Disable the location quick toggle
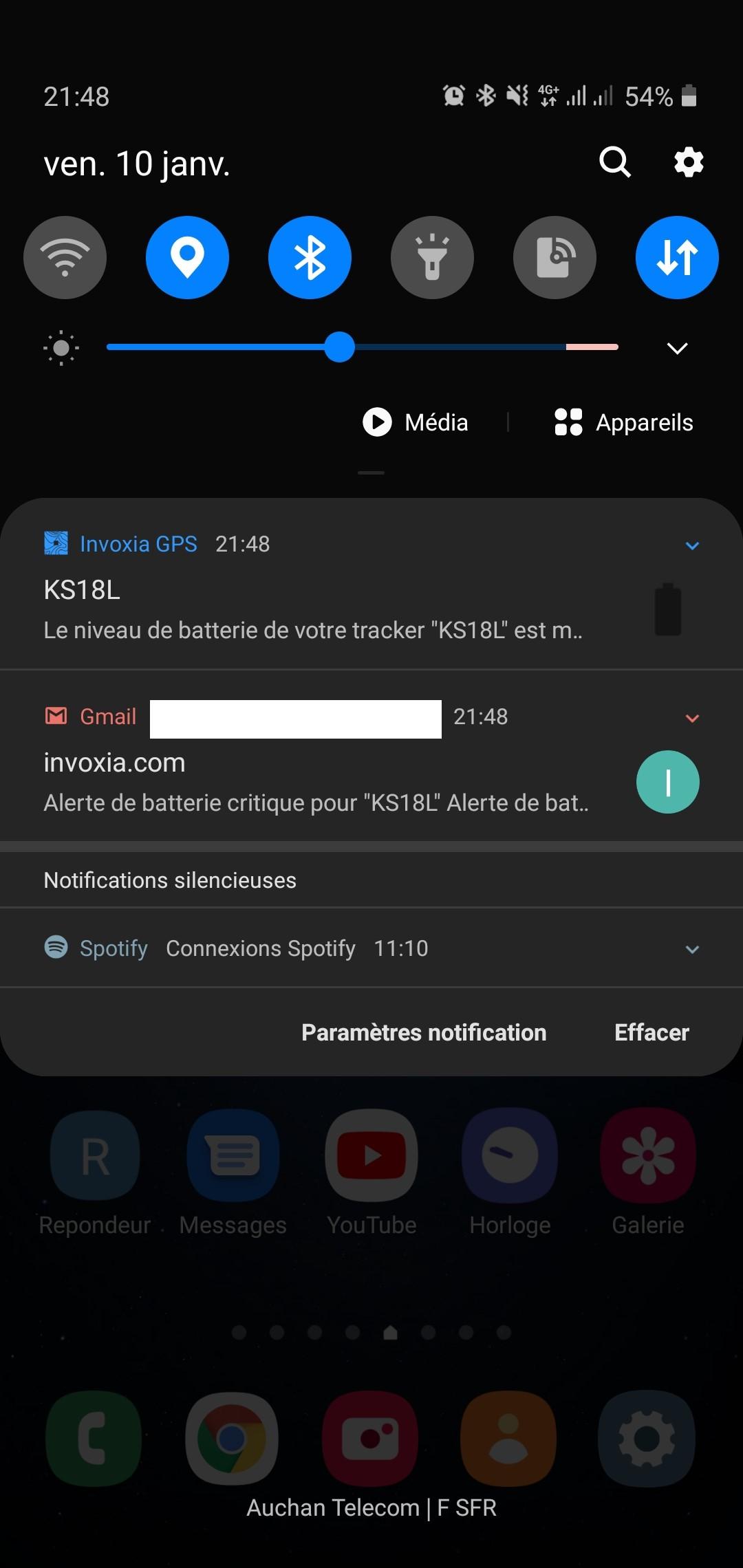743x1568 pixels. tap(187, 257)
